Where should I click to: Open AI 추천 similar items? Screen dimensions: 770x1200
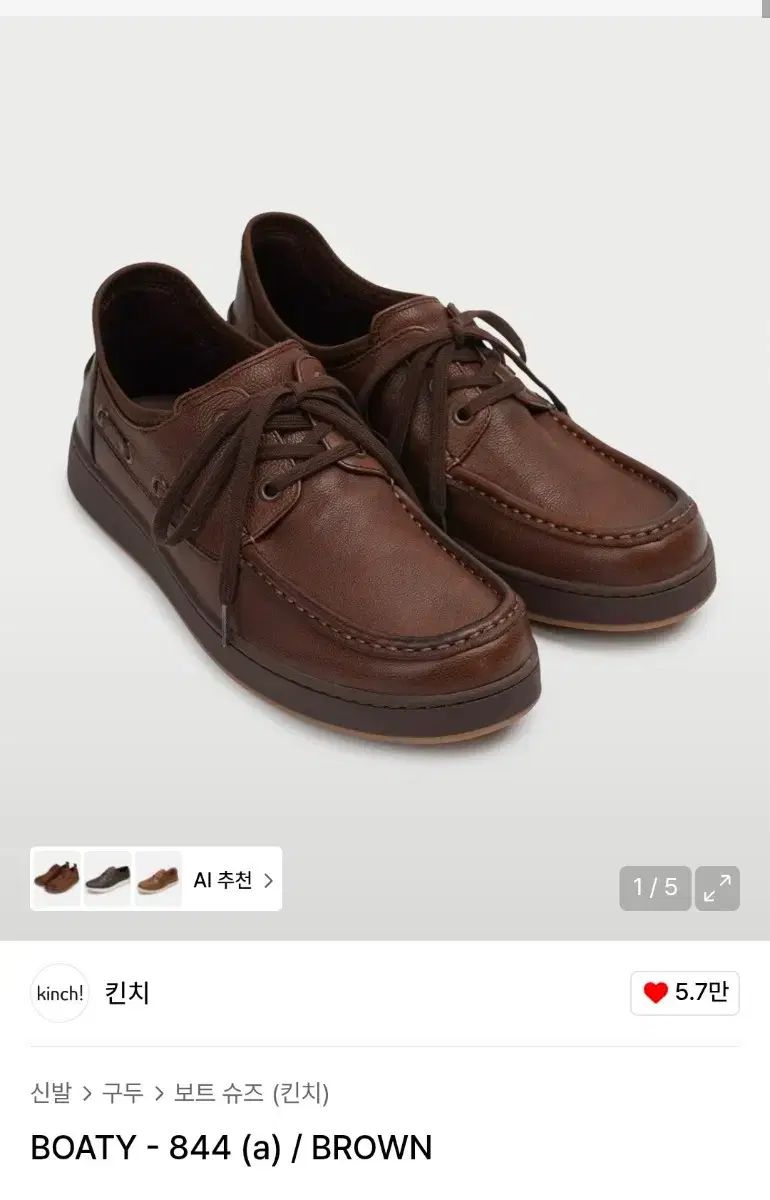tap(232, 880)
